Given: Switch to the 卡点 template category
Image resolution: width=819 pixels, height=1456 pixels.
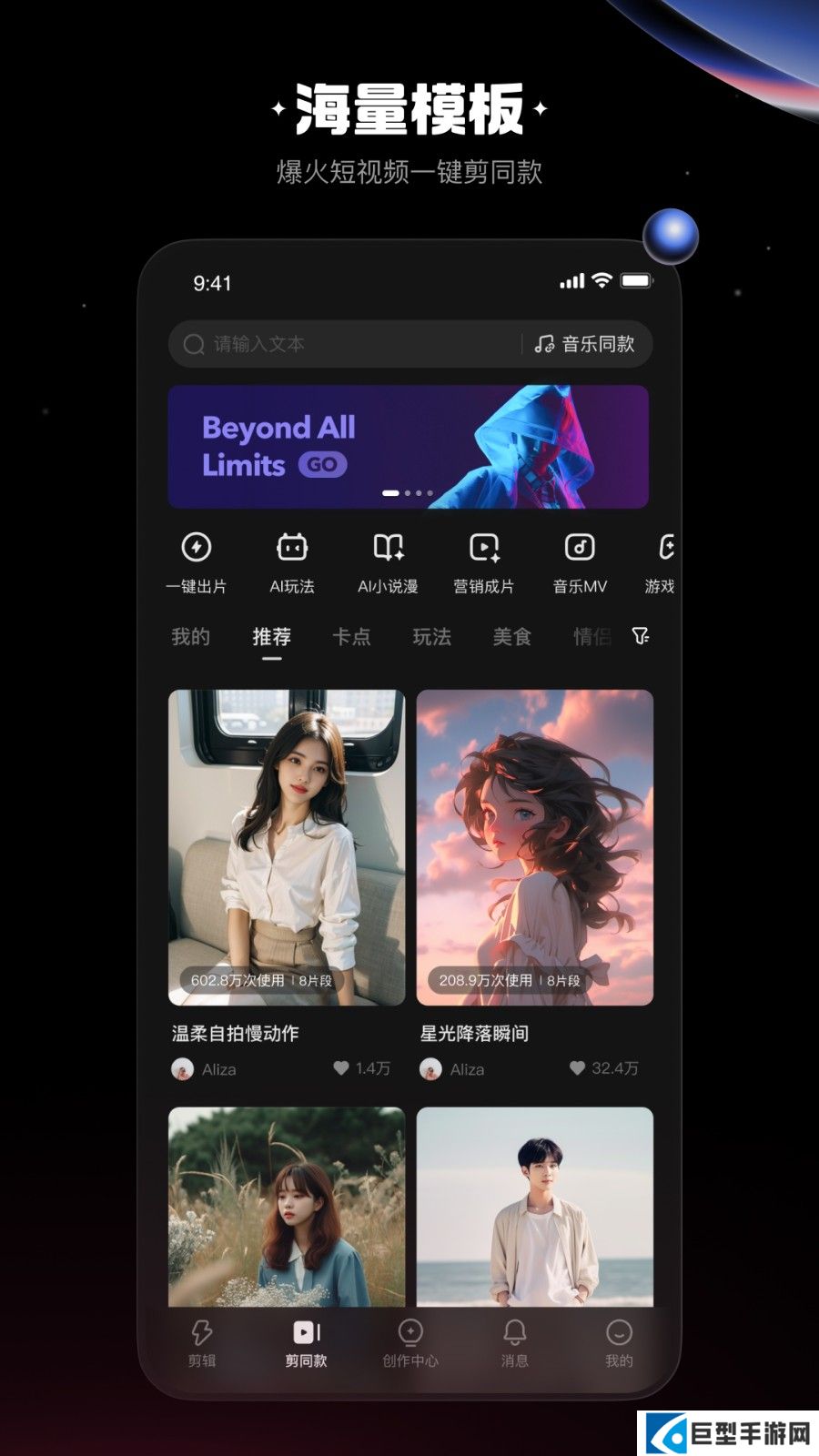Looking at the screenshot, I should coord(353,638).
